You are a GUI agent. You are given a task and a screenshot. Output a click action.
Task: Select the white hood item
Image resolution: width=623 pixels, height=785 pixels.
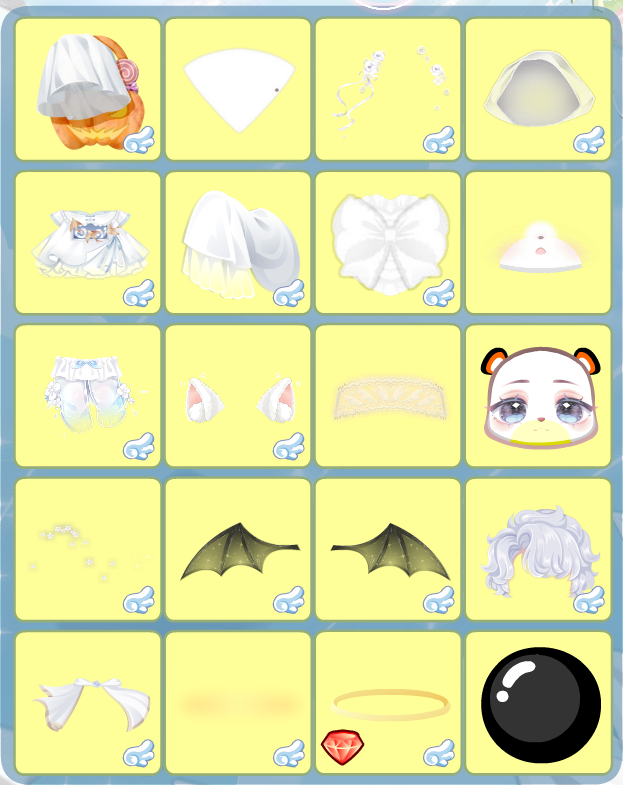(x=538, y=89)
